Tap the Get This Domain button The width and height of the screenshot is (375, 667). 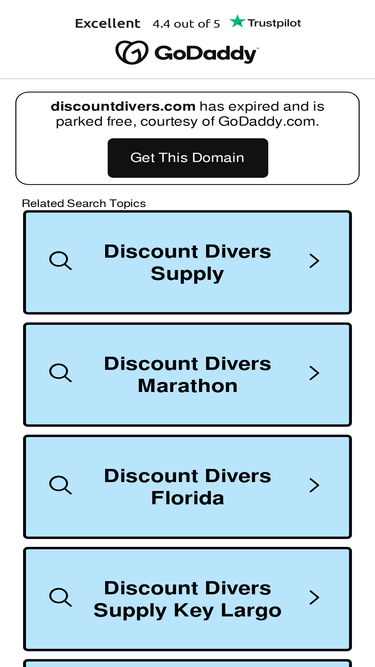(x=188, y=158)
